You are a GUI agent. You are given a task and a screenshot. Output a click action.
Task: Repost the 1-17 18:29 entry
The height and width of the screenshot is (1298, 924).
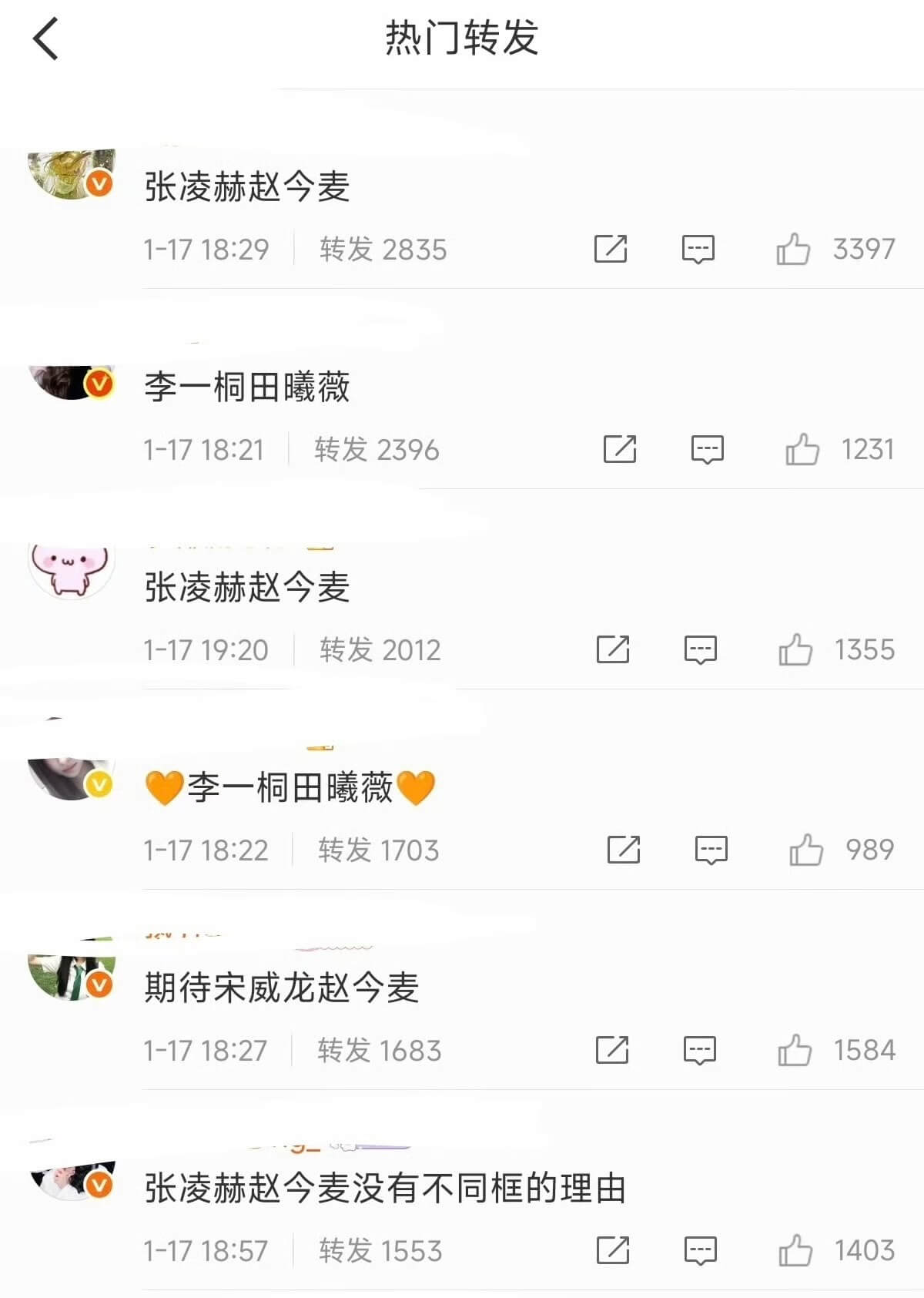tap(611, 249)
